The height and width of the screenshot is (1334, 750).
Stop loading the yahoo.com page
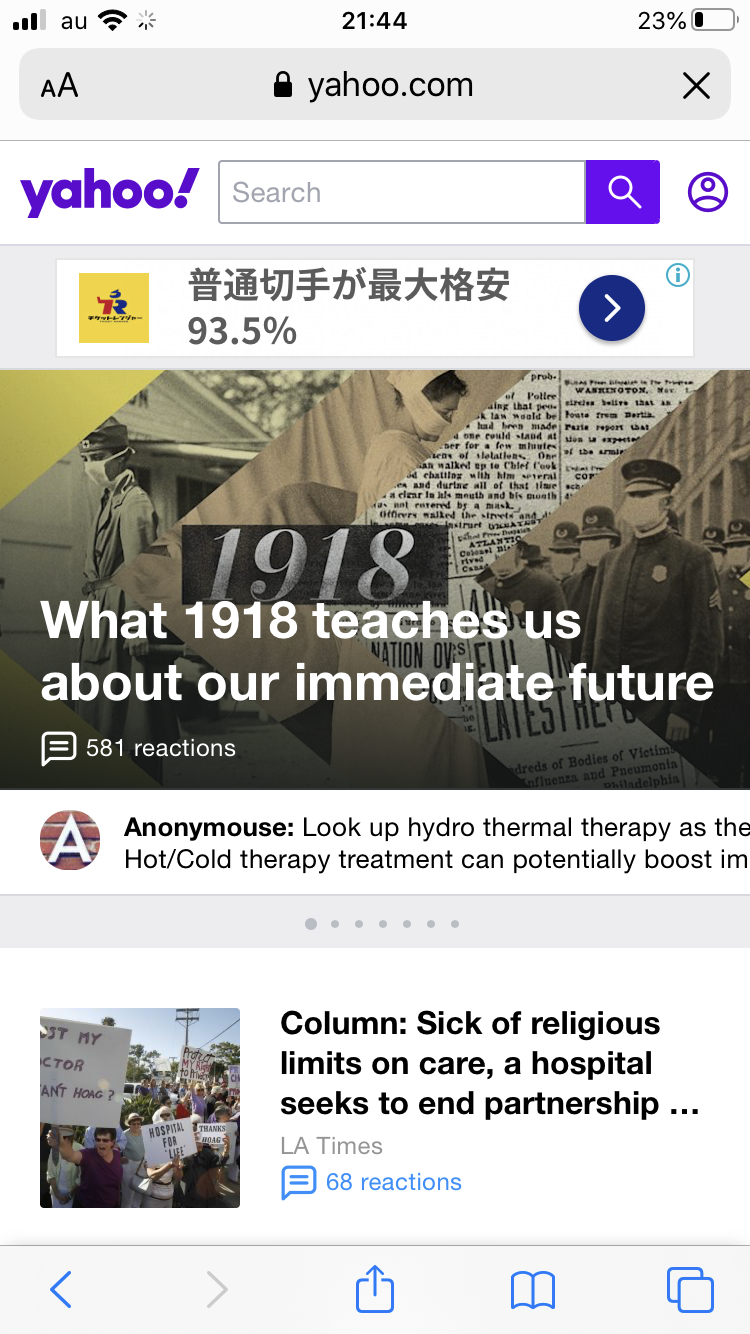tap(696, 86)
